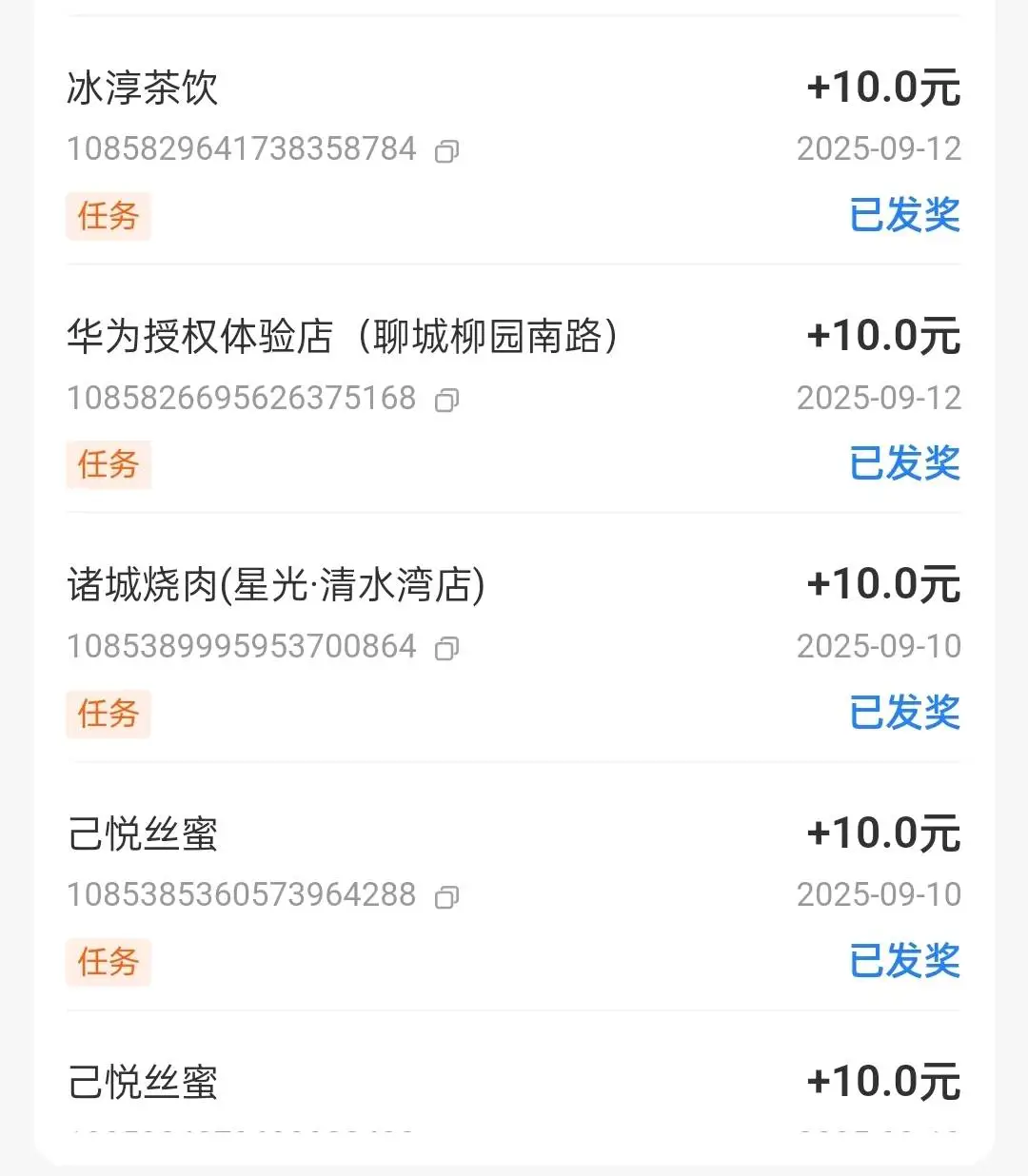
Task: Open 已发奖 for the 己悦丝蜜 record
Action: 904,962
